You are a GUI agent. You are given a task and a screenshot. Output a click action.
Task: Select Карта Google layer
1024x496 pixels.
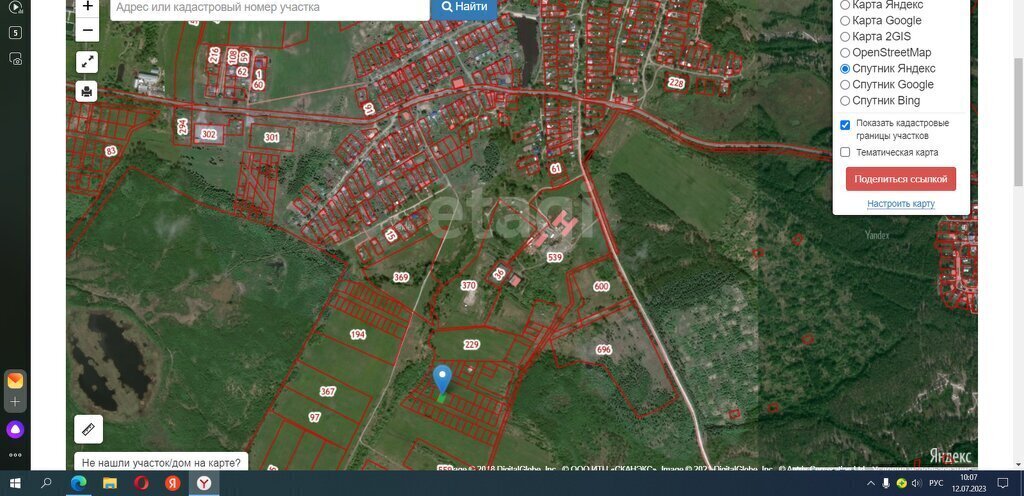click(x=845, y=21)
